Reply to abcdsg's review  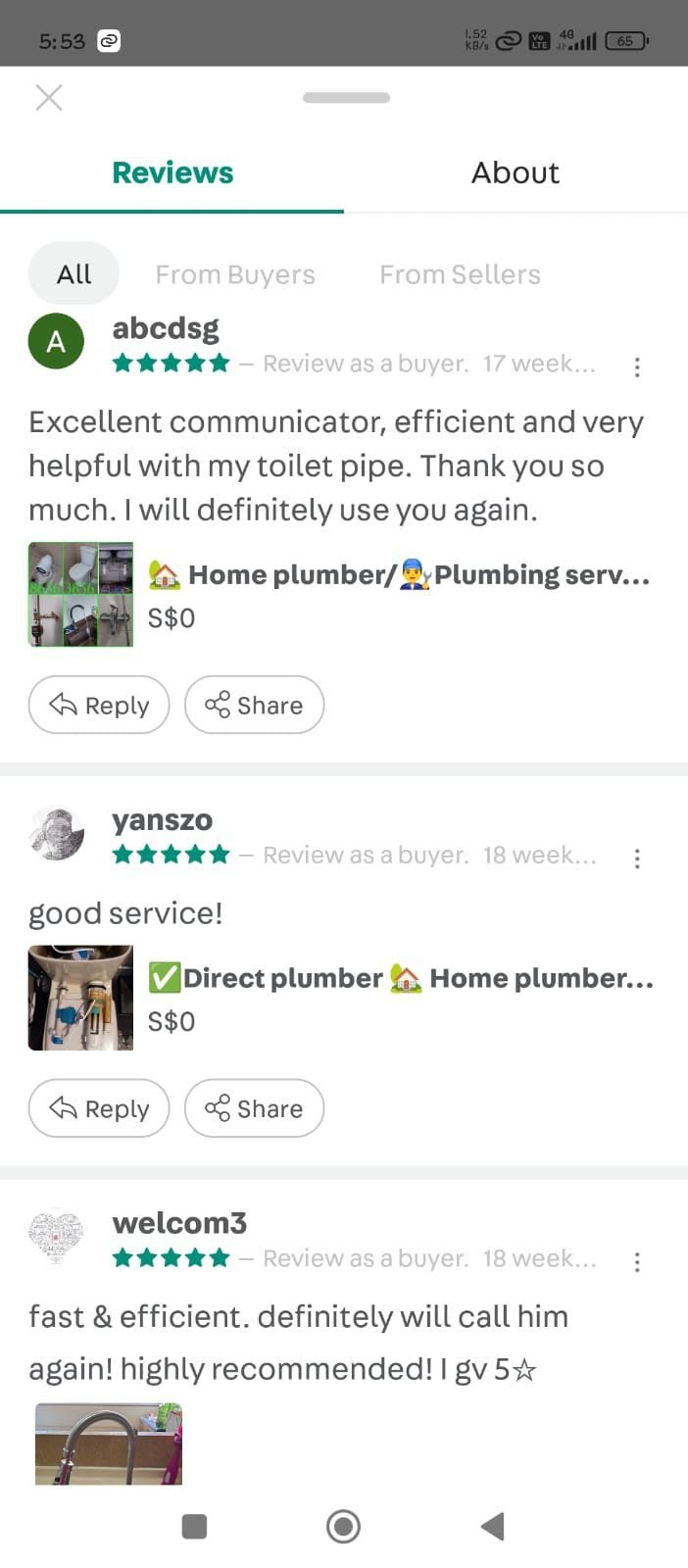point(99,705)
